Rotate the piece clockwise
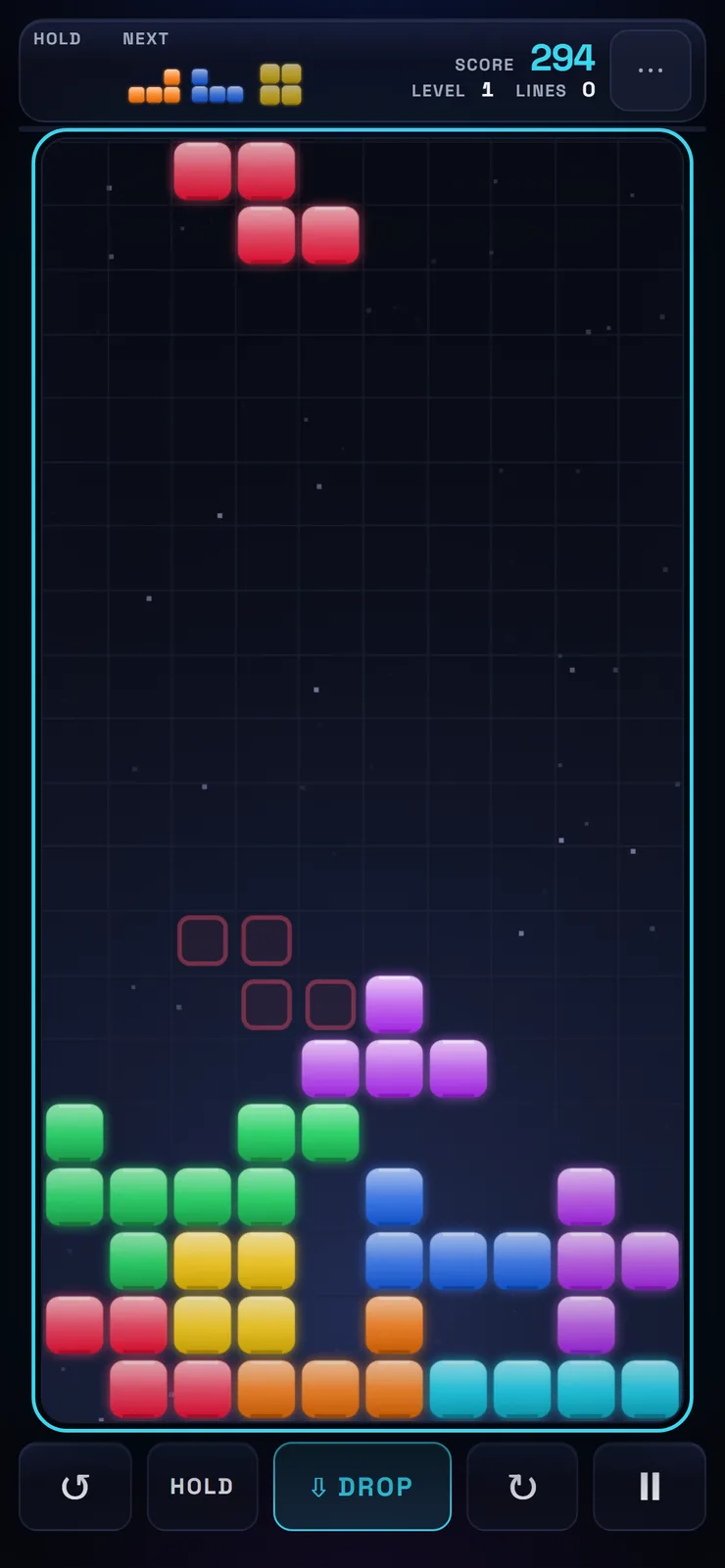Image resolution: width=725 pixels, height=1568 pixels. 522,1486
